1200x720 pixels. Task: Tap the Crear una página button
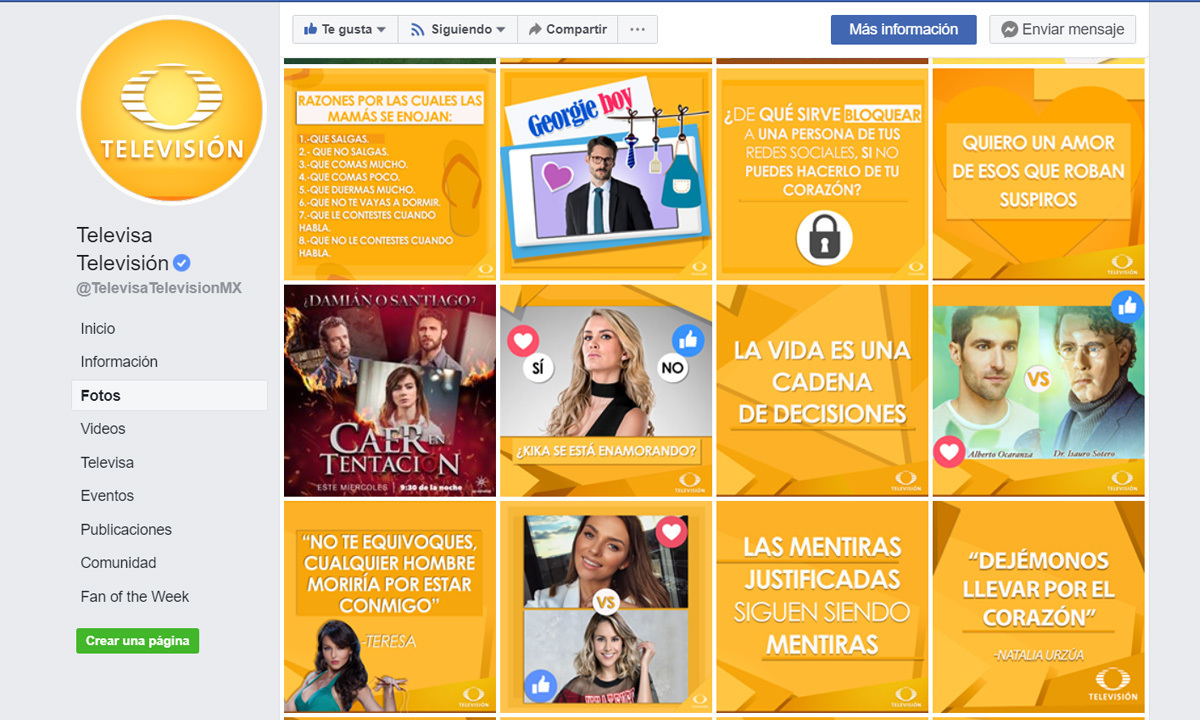(137, 641)
